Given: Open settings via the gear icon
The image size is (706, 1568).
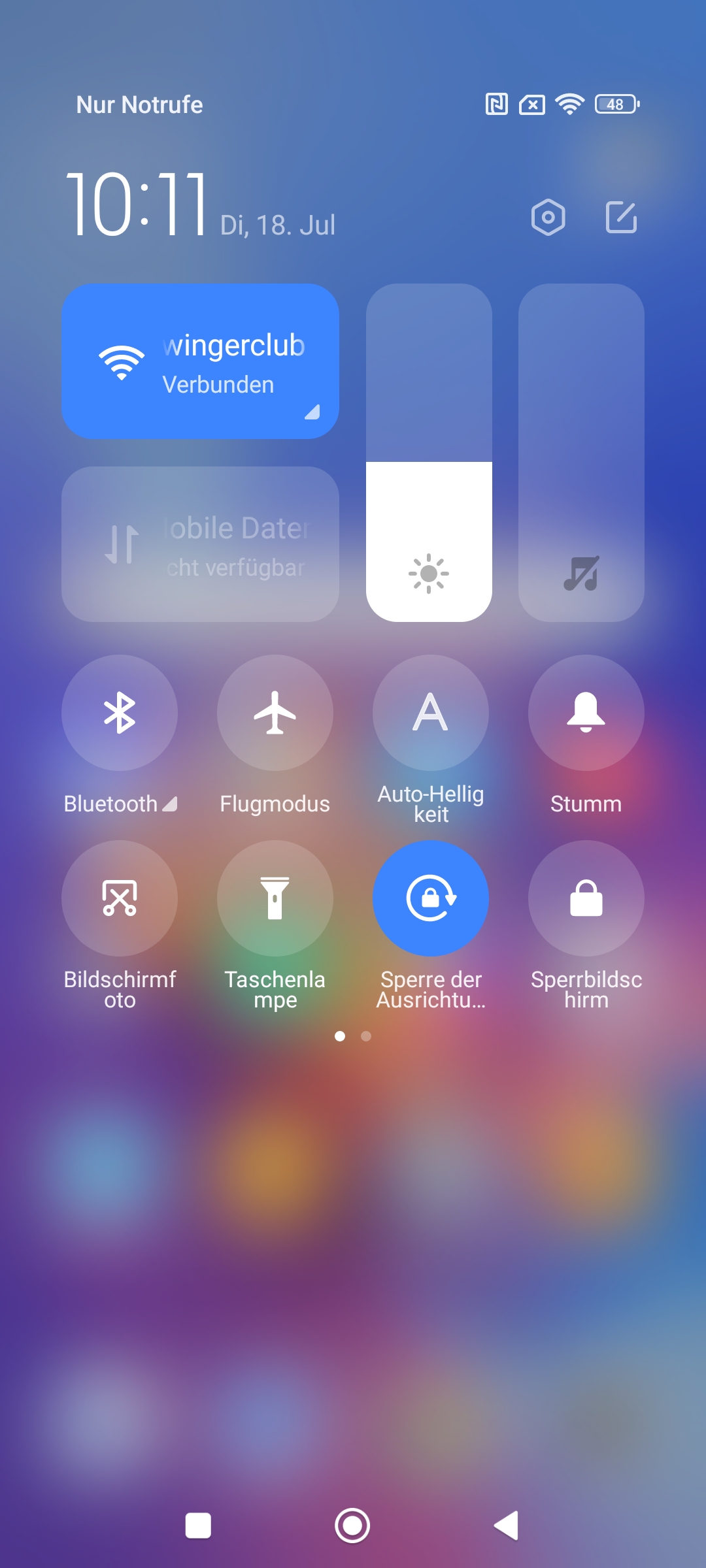Looking at the screenshot, I should click(548, 217).
